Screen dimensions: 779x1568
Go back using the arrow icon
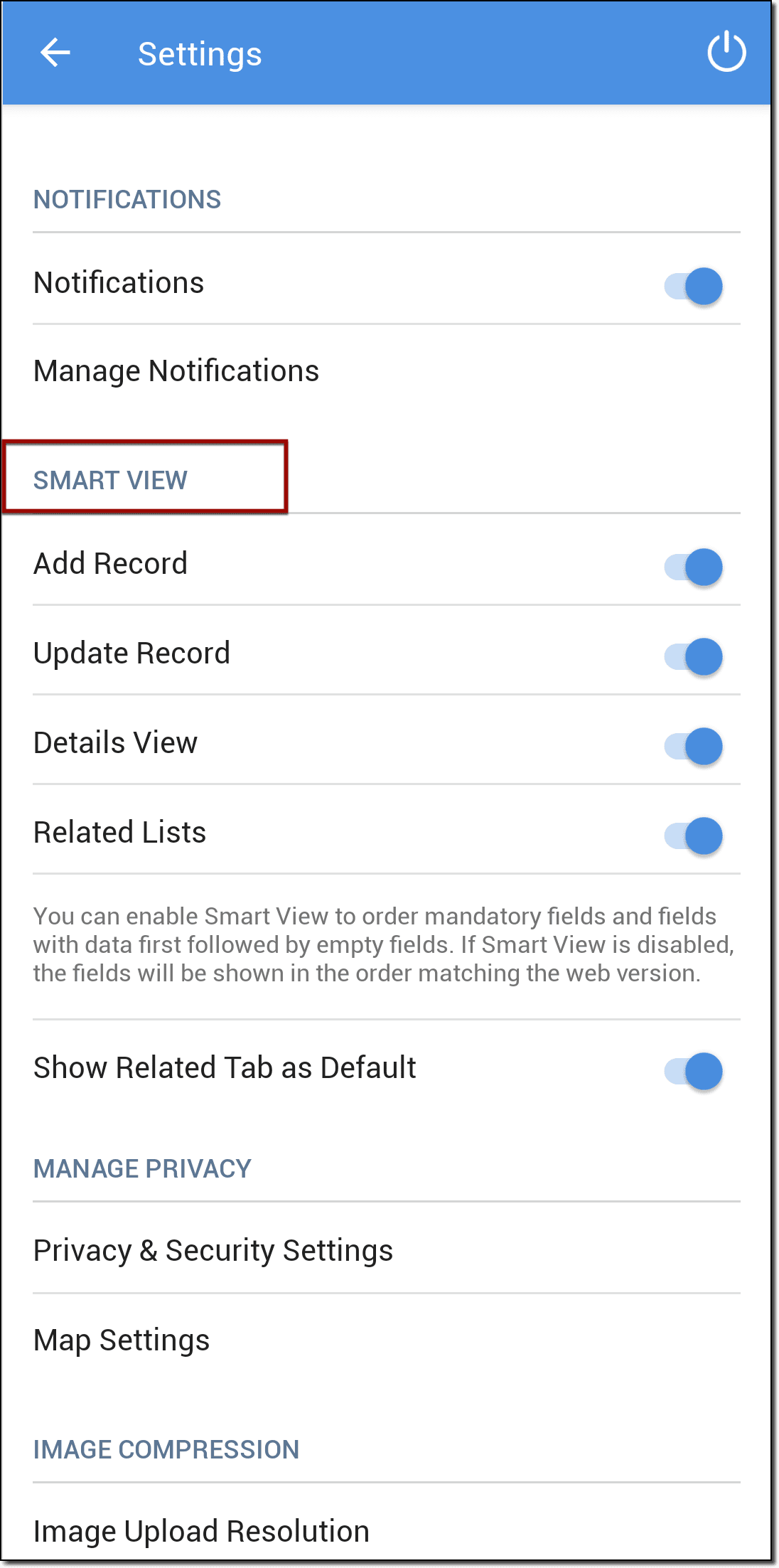click(x=55, y=53)
